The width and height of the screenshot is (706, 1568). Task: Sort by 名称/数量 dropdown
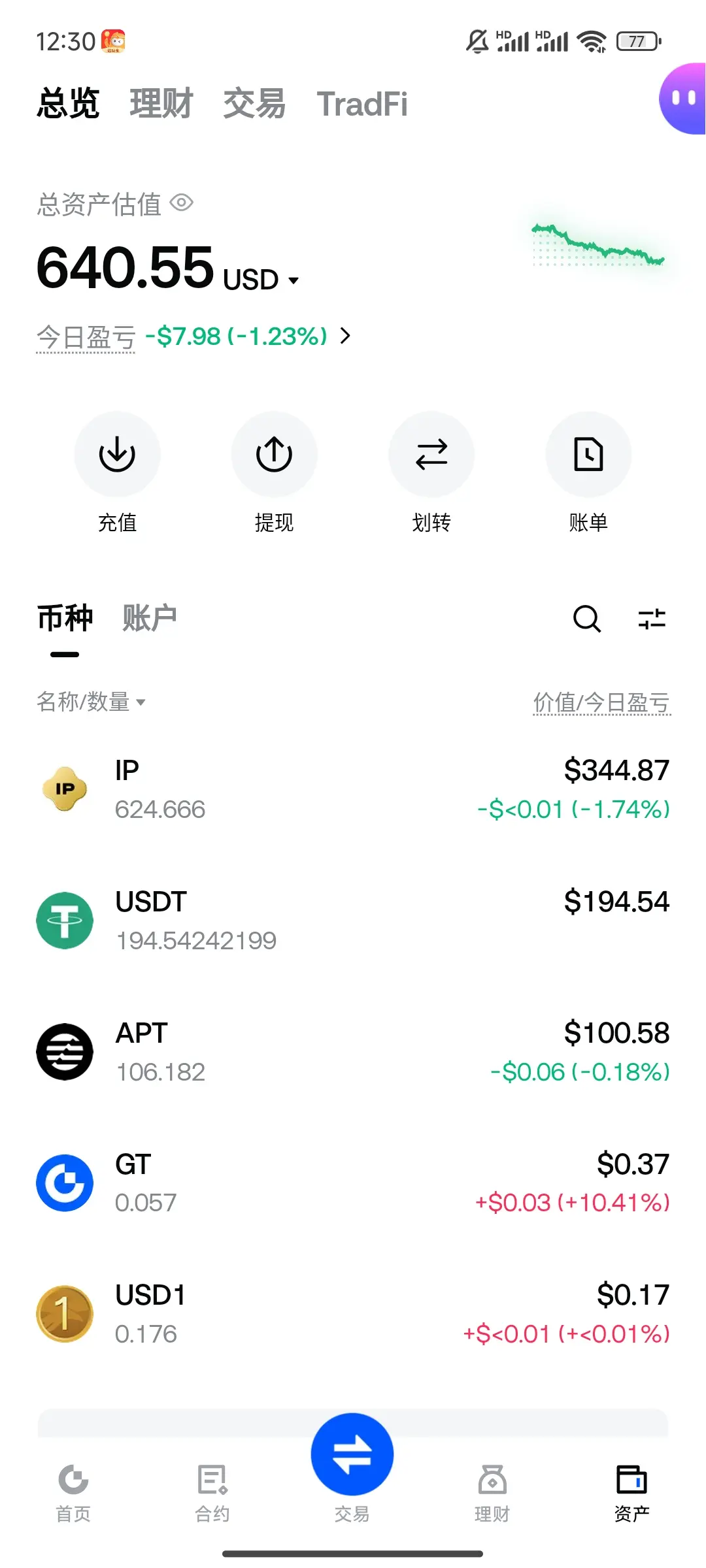(91, 702)
